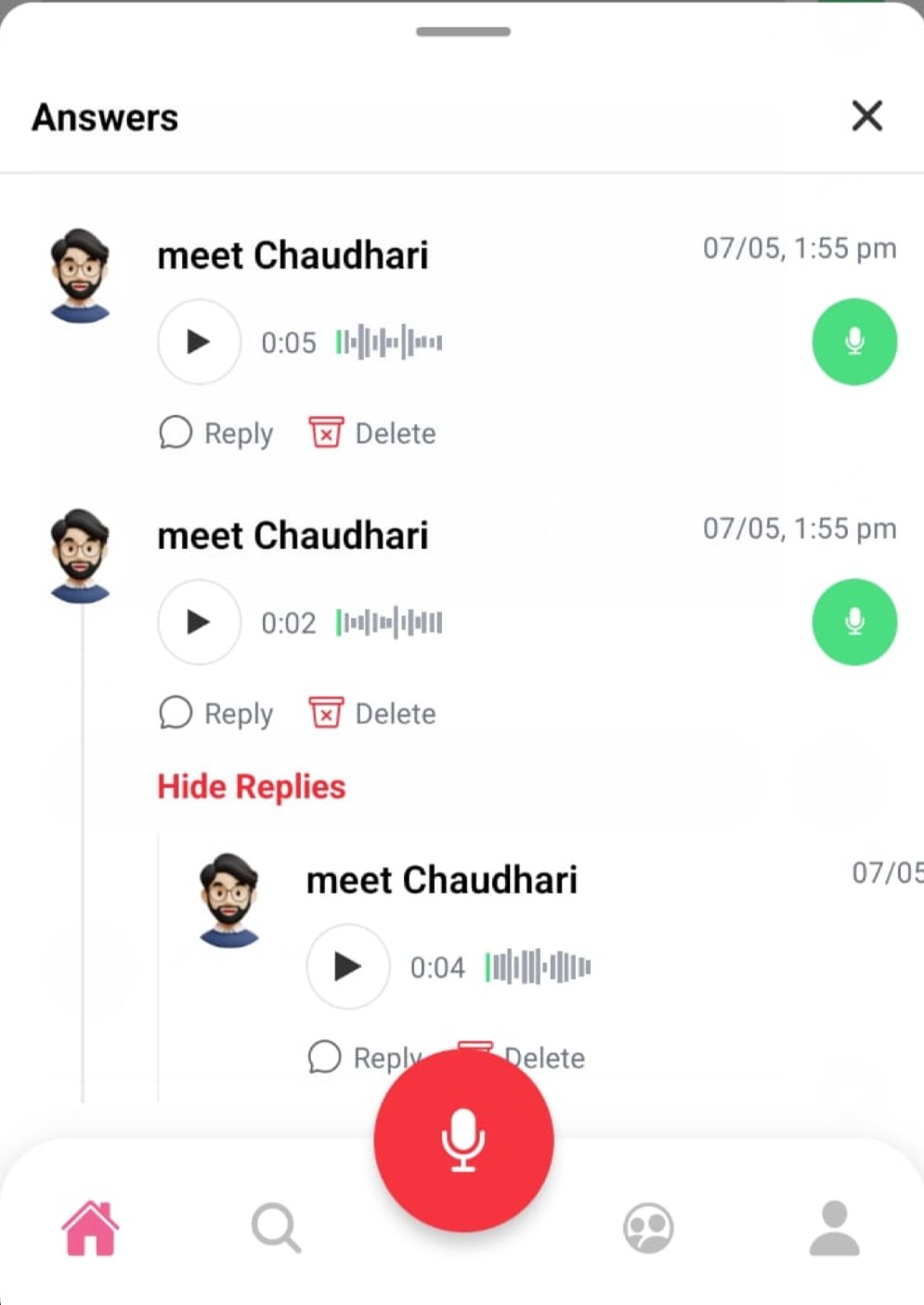
Task: Tap the green mic beside the second answer
Action: click(x=853, y=622)
